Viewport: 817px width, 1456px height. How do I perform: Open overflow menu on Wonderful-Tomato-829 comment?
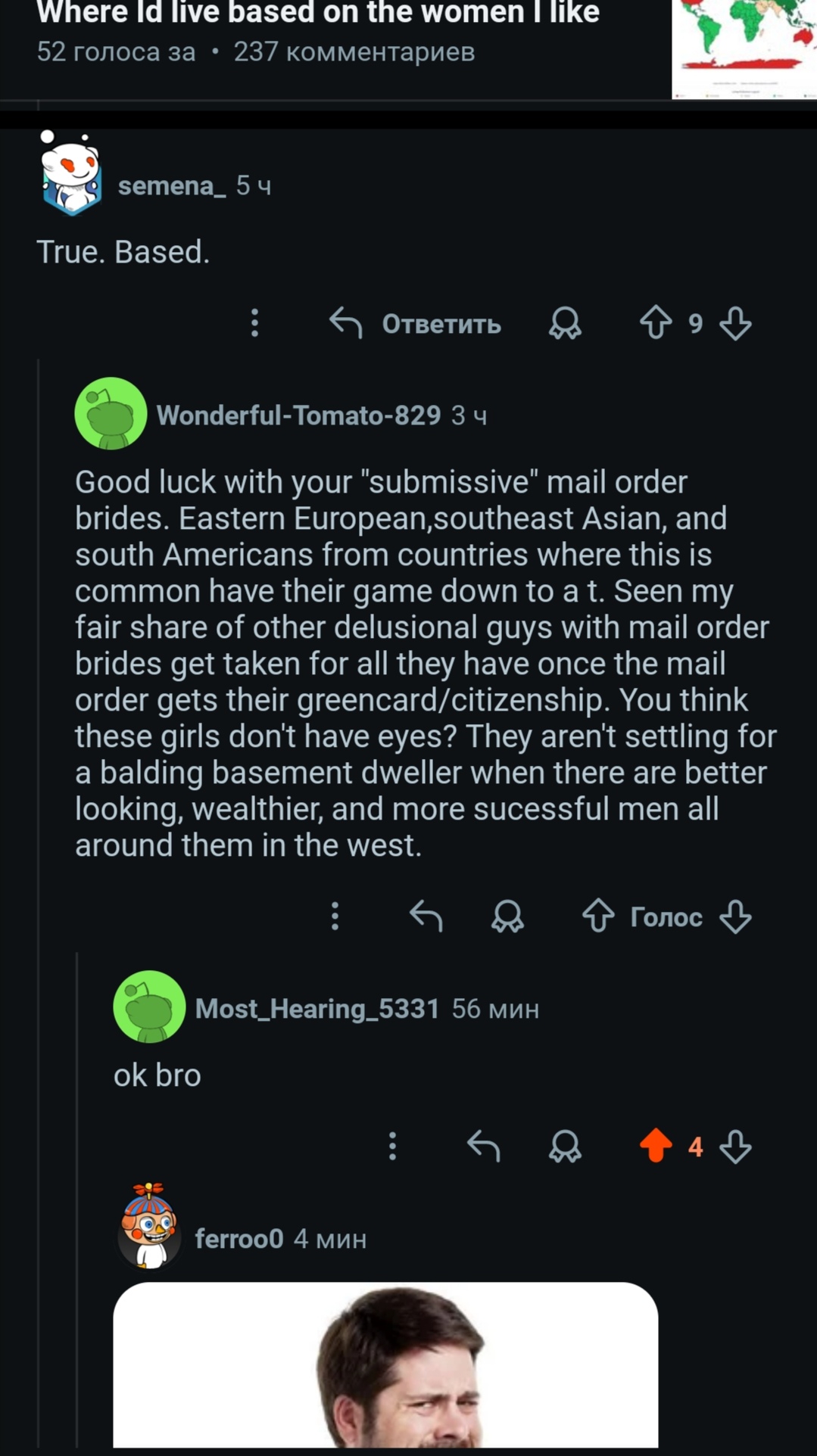335,916
